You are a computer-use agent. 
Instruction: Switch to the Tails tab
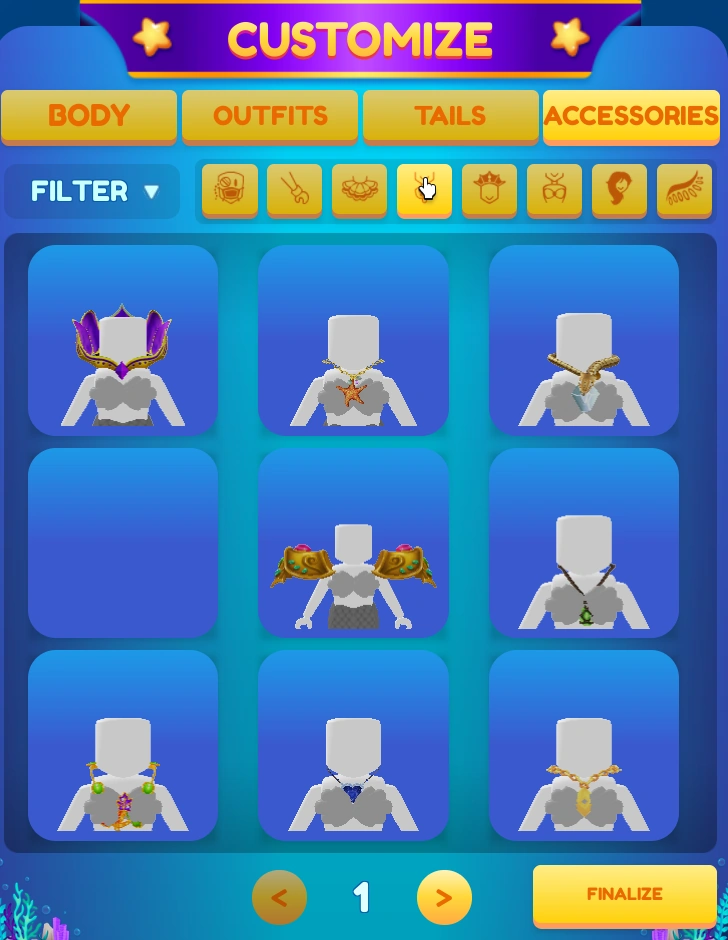450,116
